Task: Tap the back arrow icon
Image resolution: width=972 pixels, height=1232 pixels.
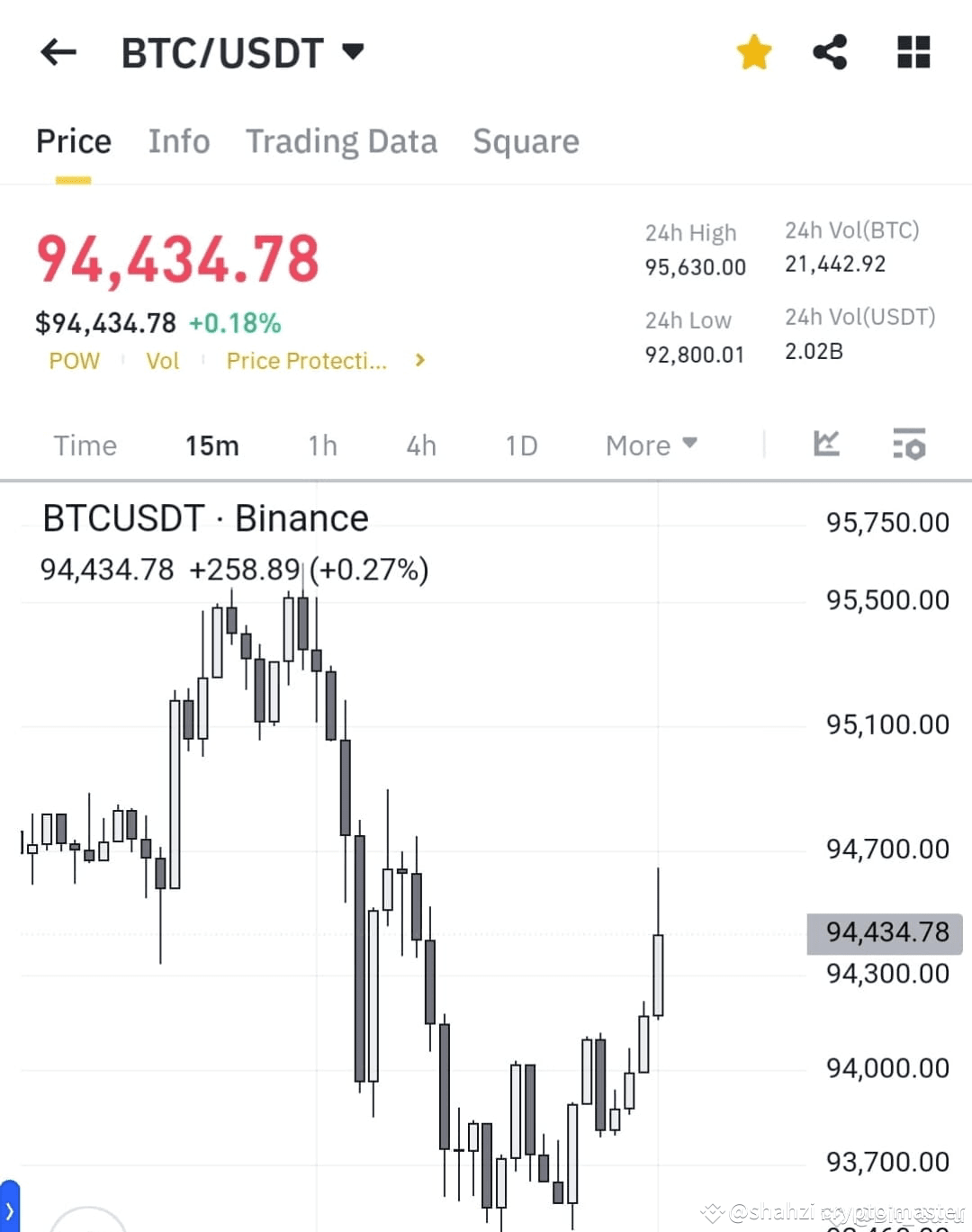Action: coord(58,51)
